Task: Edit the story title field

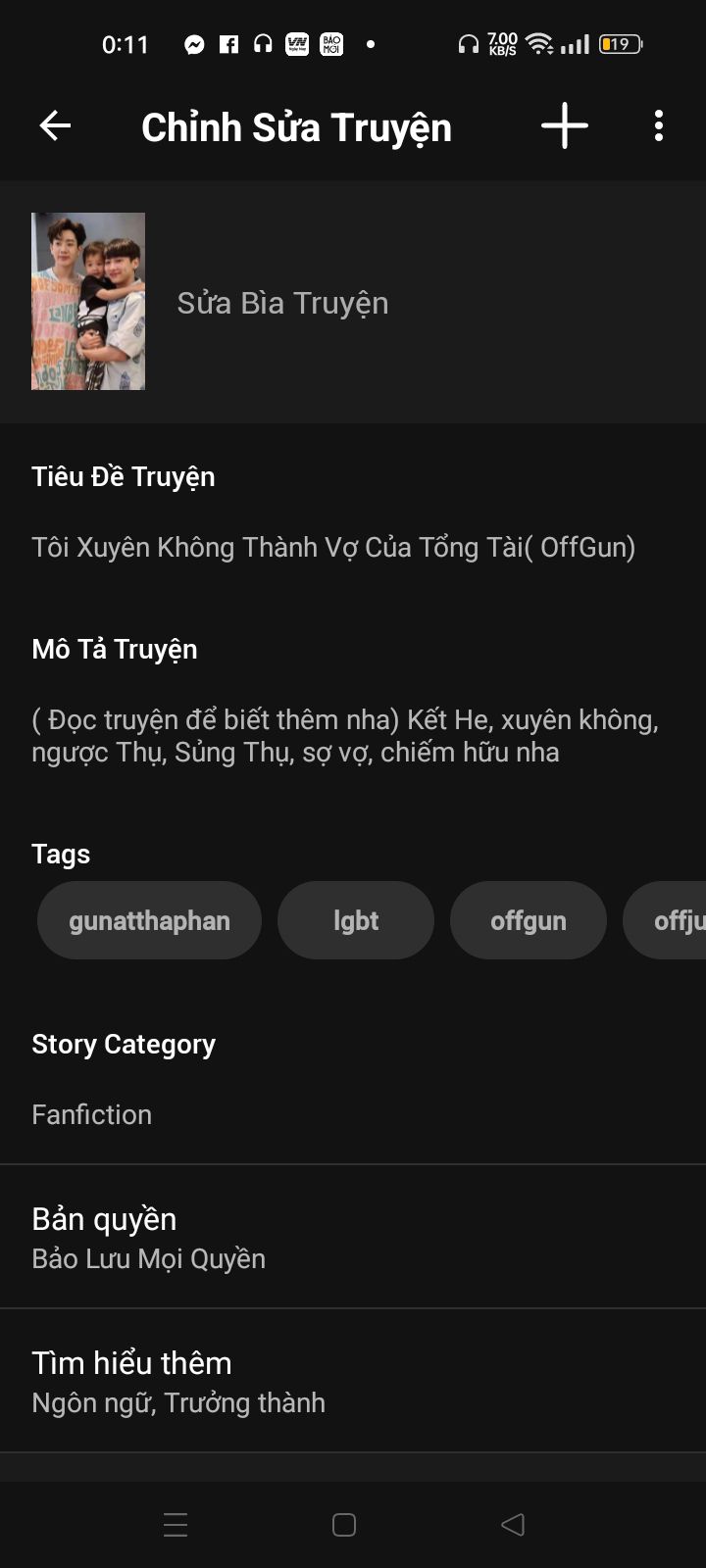Action: 333,547
